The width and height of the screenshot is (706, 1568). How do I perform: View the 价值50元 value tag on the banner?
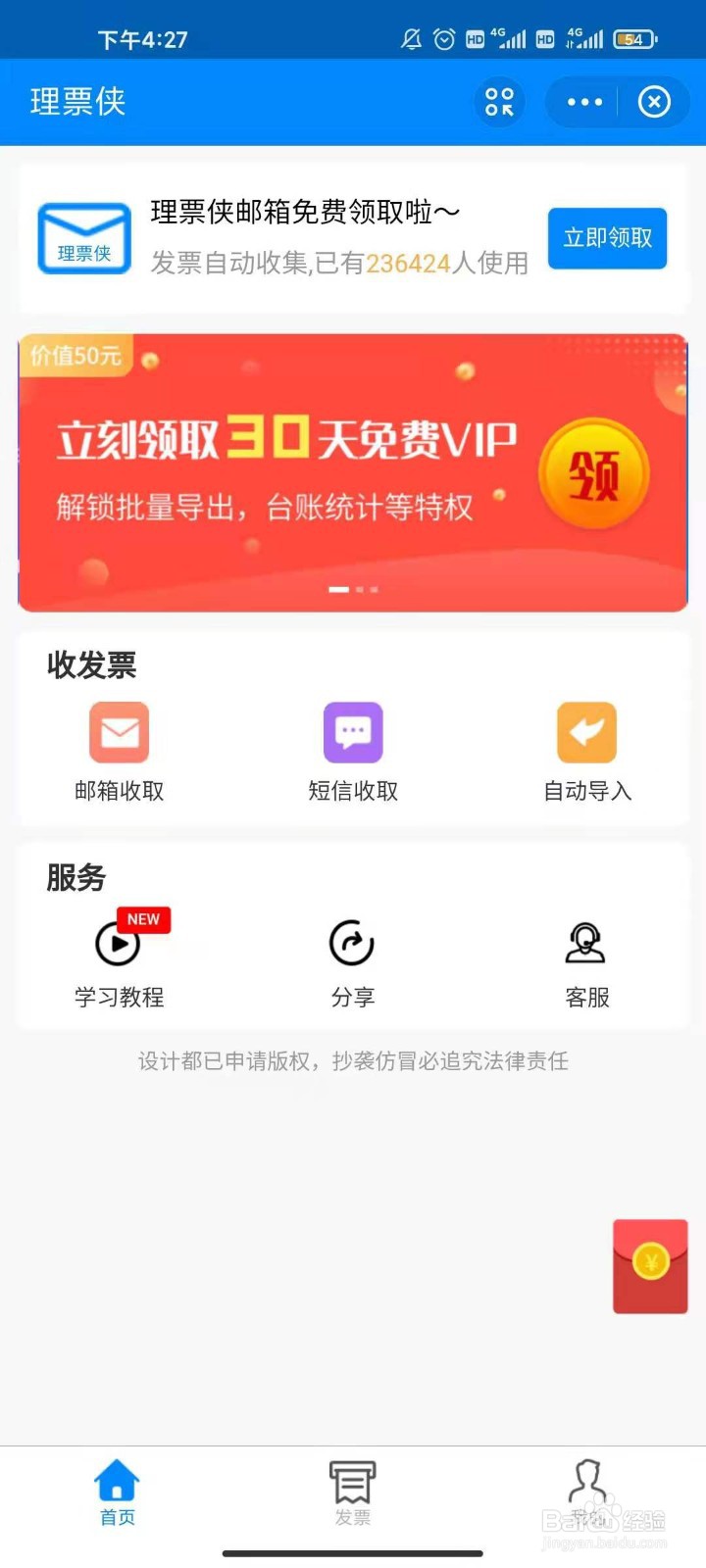click(x=75, y=356)
